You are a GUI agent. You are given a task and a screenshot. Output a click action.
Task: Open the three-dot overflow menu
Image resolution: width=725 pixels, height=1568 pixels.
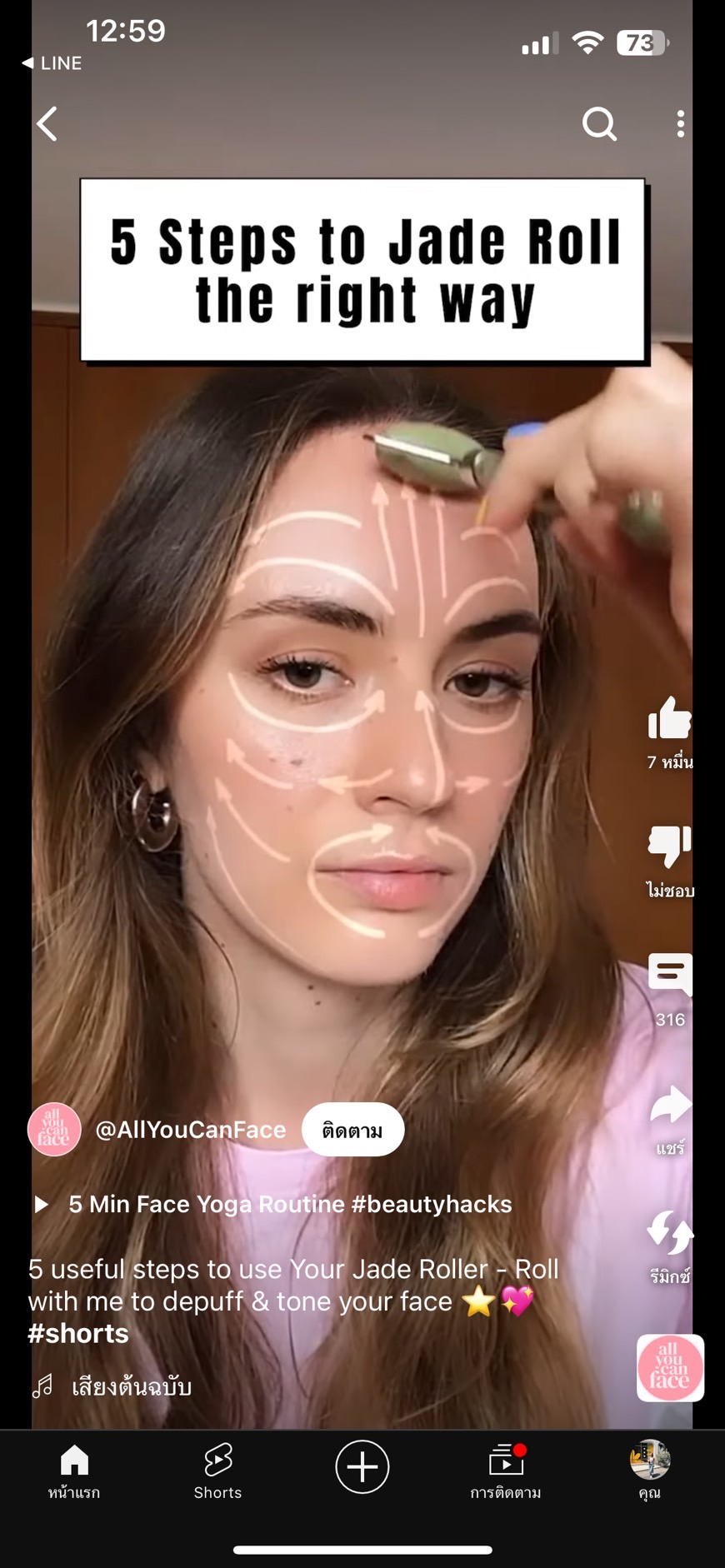(681, 124)
